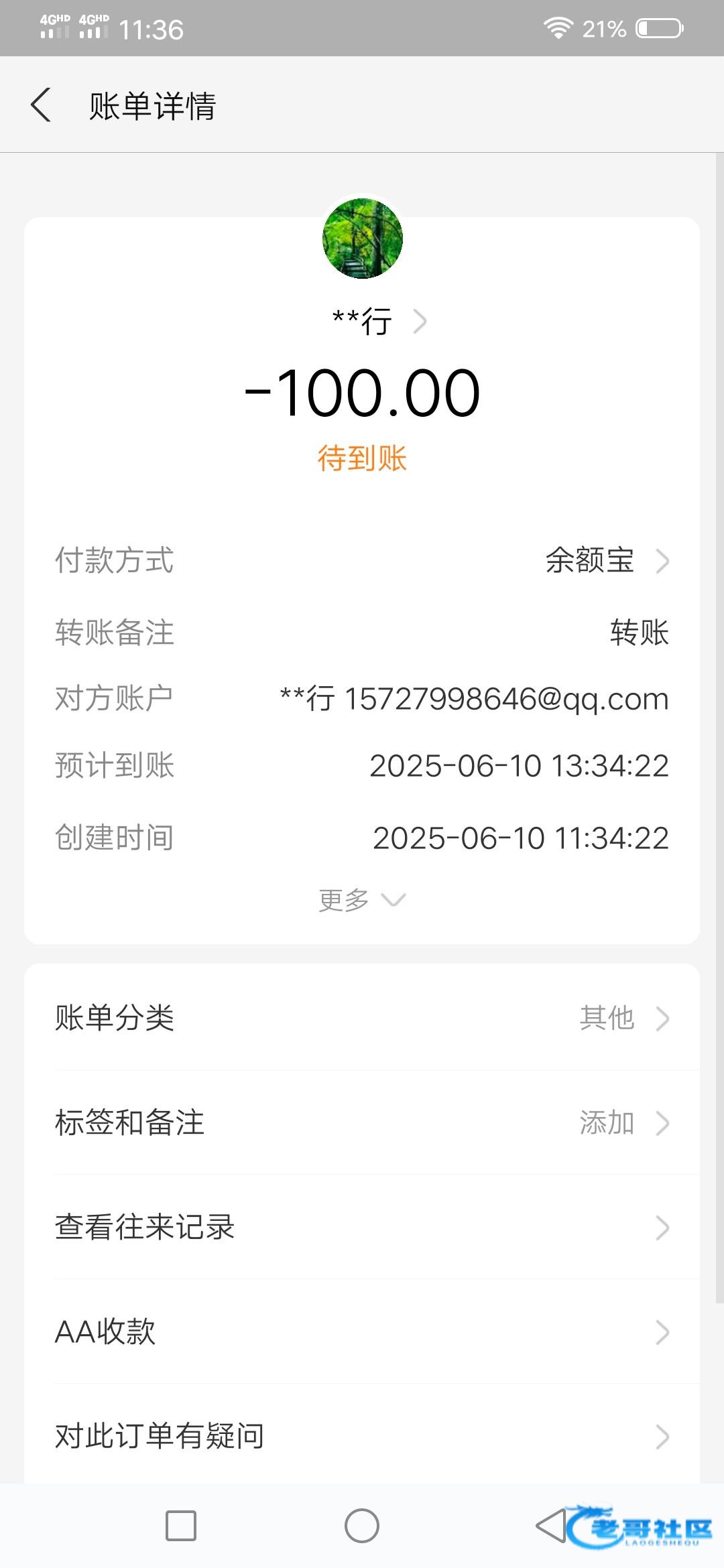Expand 更多 transaction details
The image size is (724, 1568).
(362, 900)
